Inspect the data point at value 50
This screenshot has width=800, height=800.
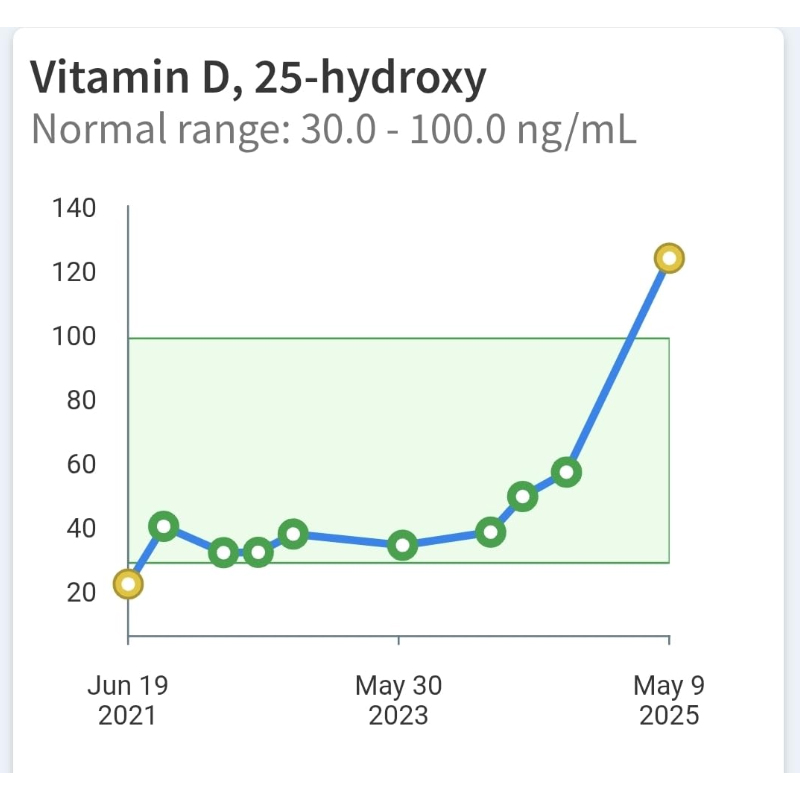point(522,496)
